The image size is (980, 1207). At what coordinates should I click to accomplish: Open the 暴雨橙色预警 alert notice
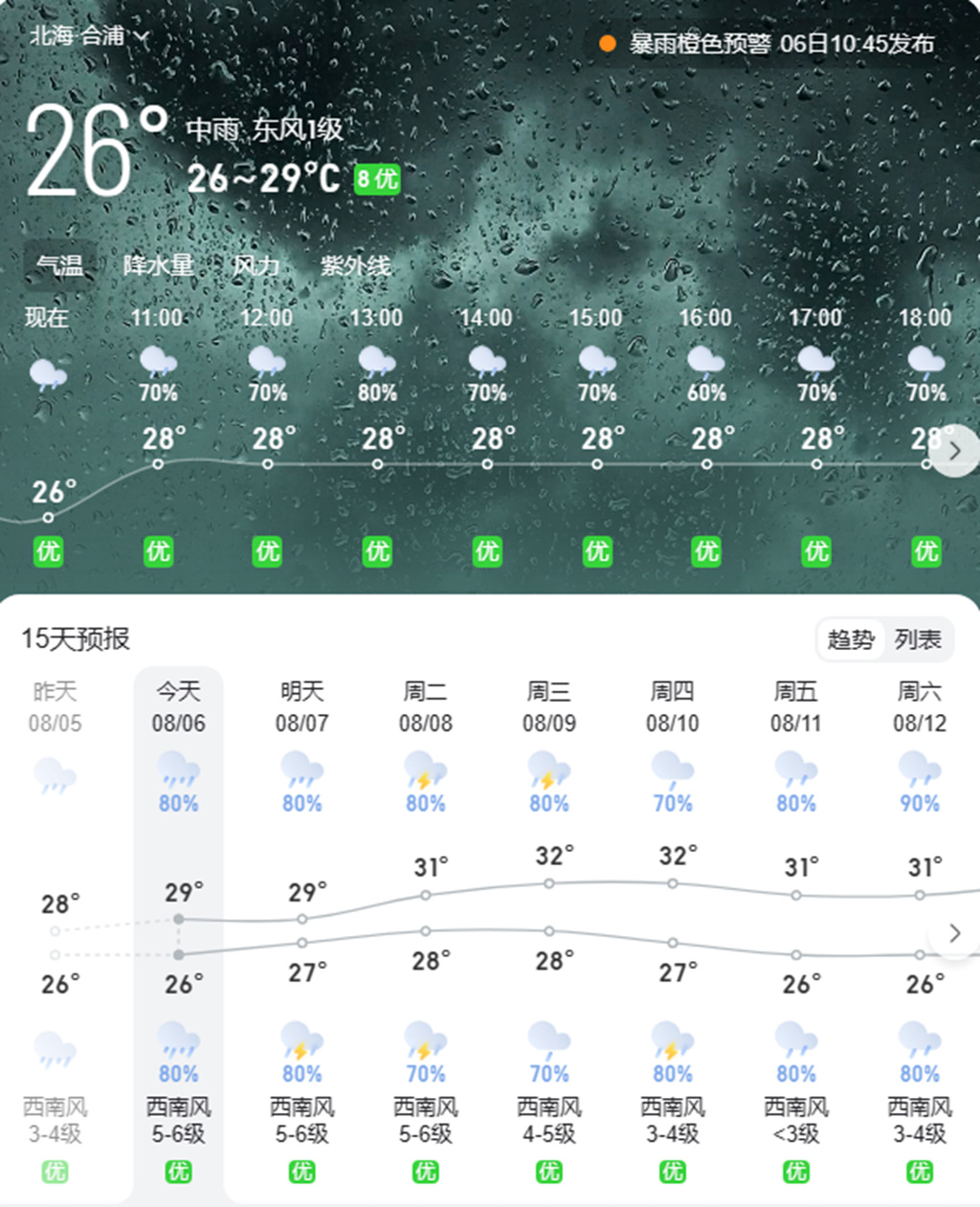click(767, 44)
